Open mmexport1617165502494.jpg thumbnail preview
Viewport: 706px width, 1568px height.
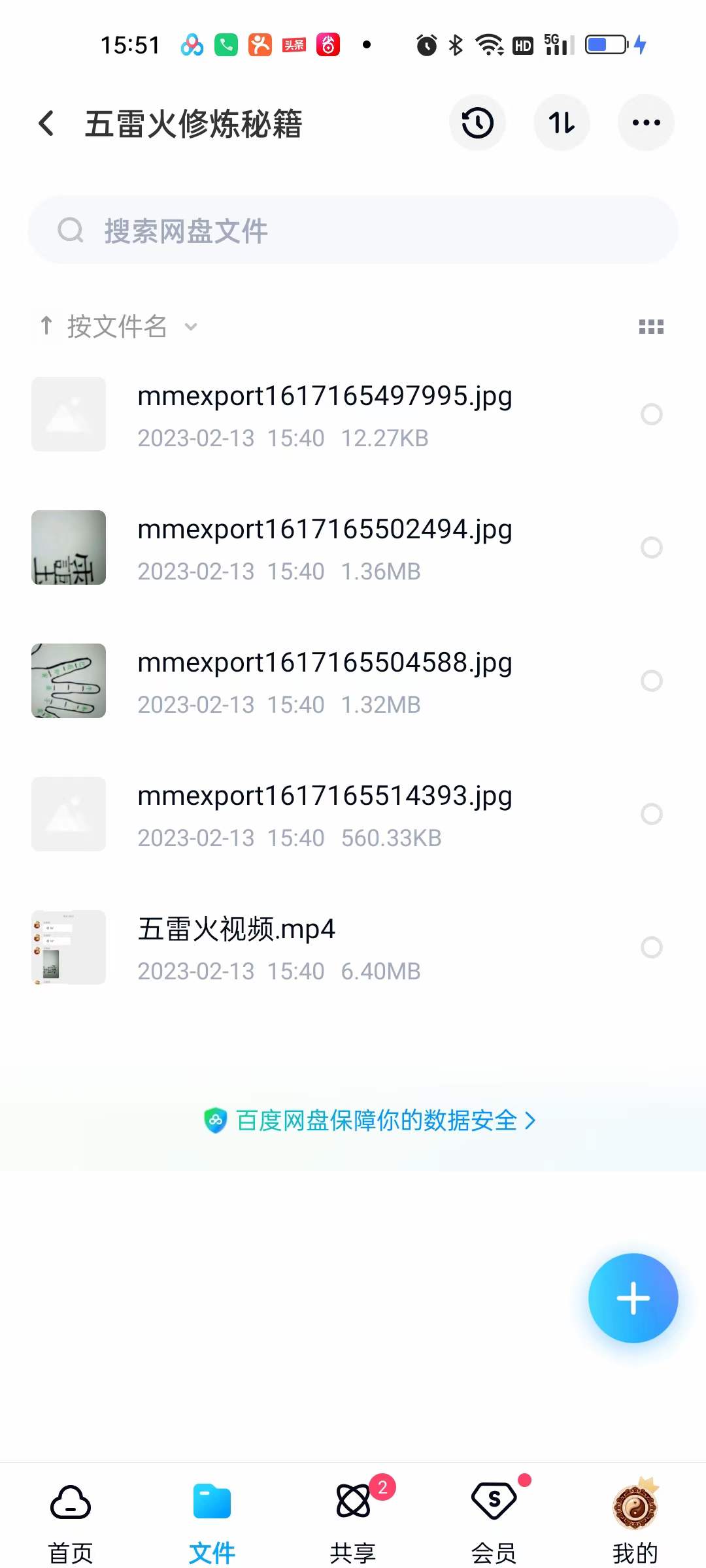[68, 547]
